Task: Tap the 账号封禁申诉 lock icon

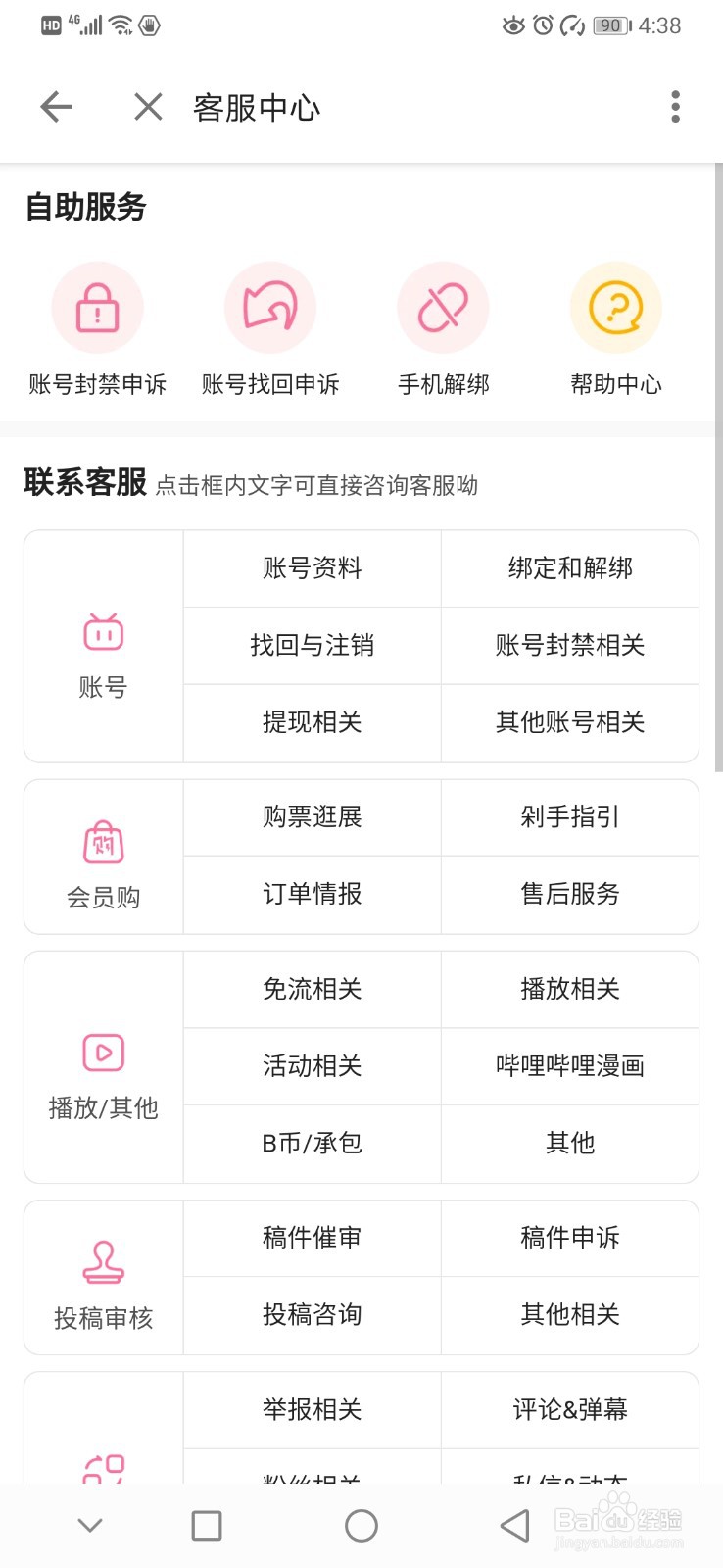Action: tap(97, 306)
